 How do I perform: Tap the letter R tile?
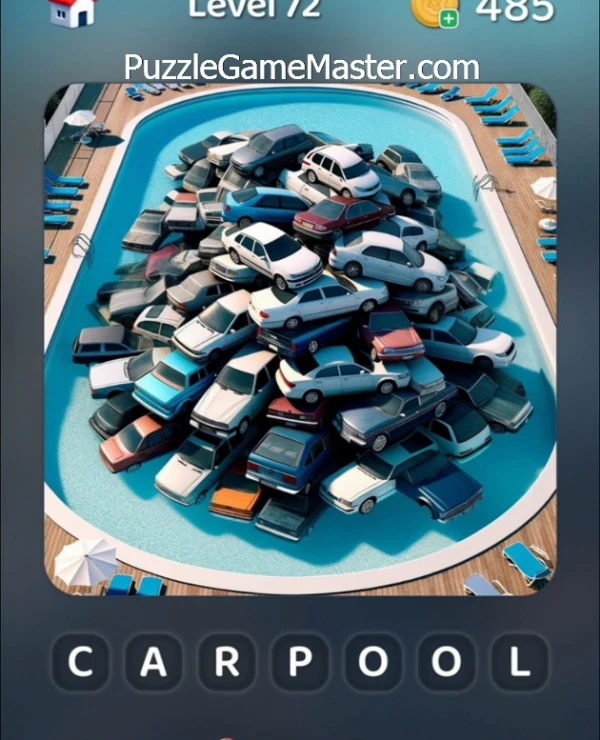(227, 662)
